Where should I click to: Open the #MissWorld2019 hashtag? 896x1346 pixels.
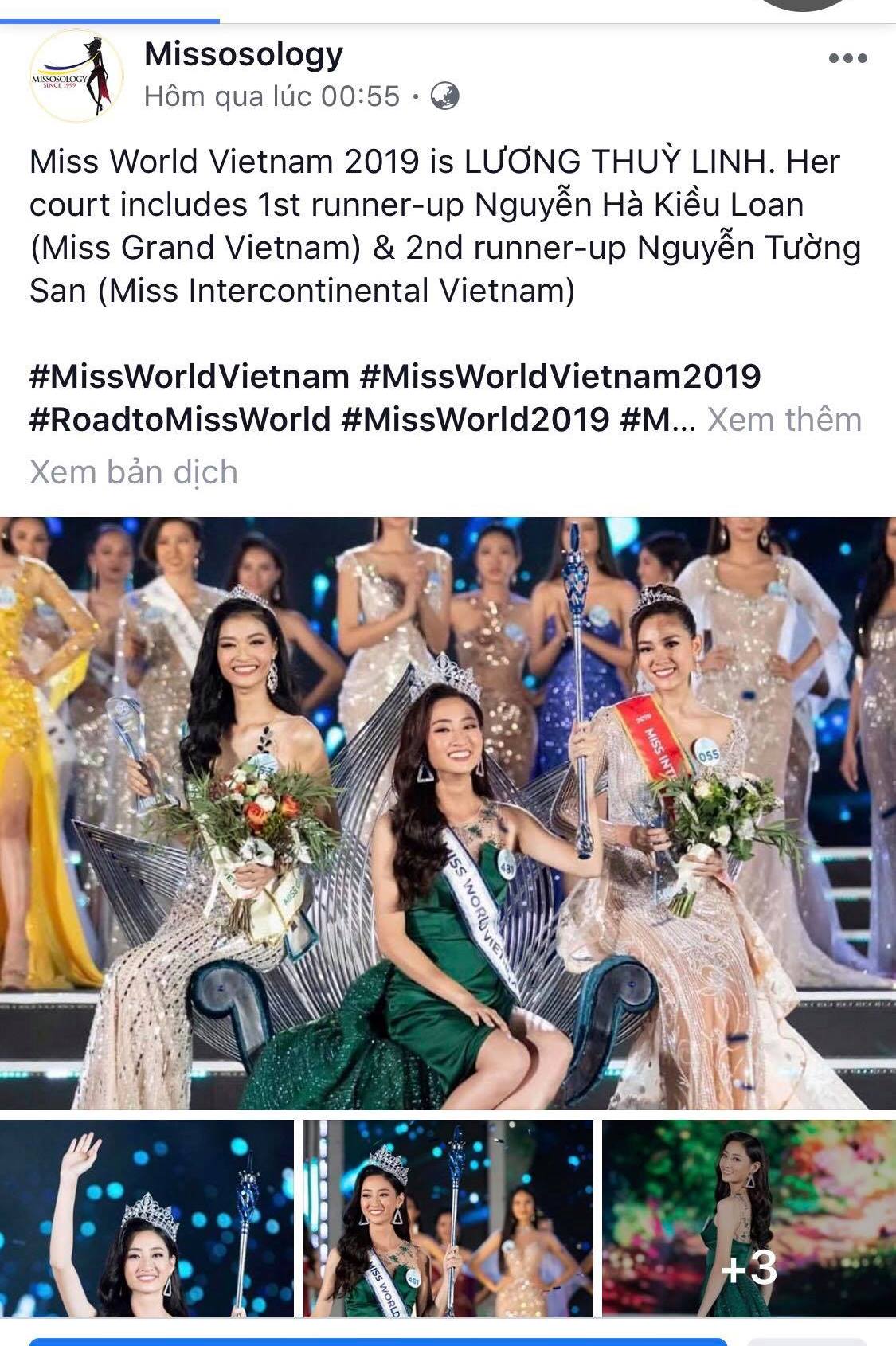pyautogui.click(x=475, y=420)
